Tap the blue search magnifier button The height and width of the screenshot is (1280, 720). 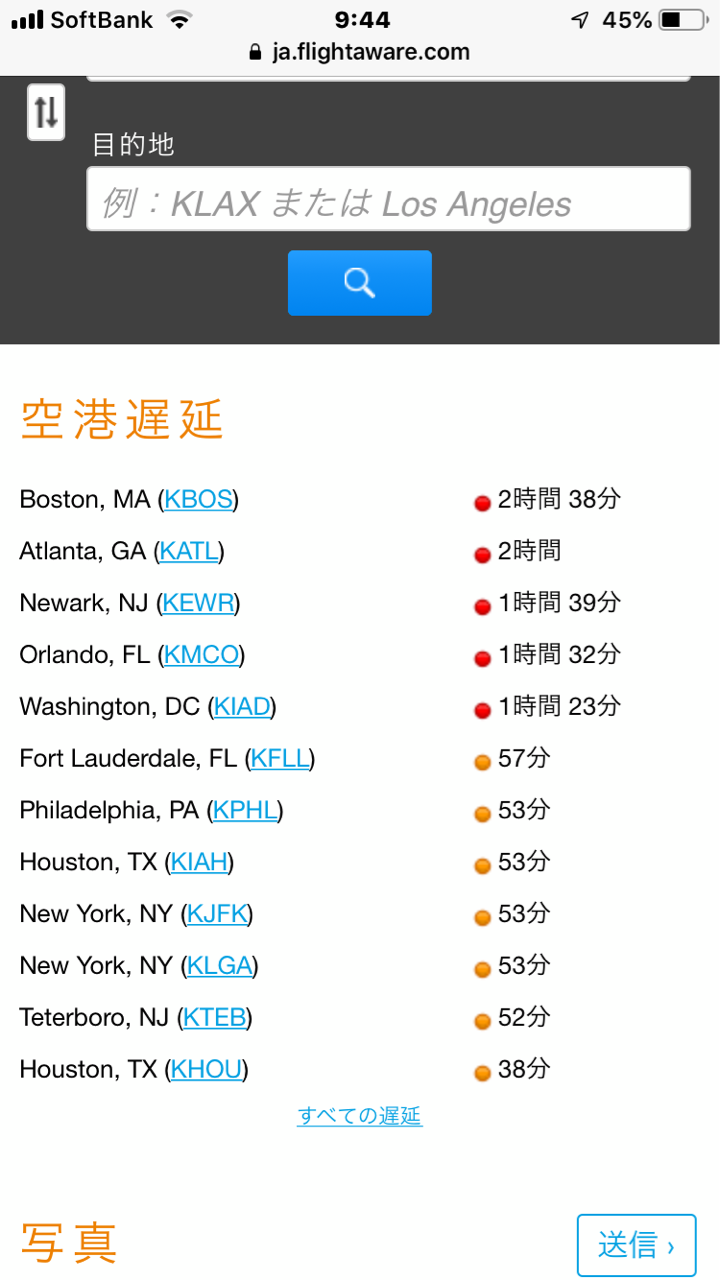[x=360, y=283]
